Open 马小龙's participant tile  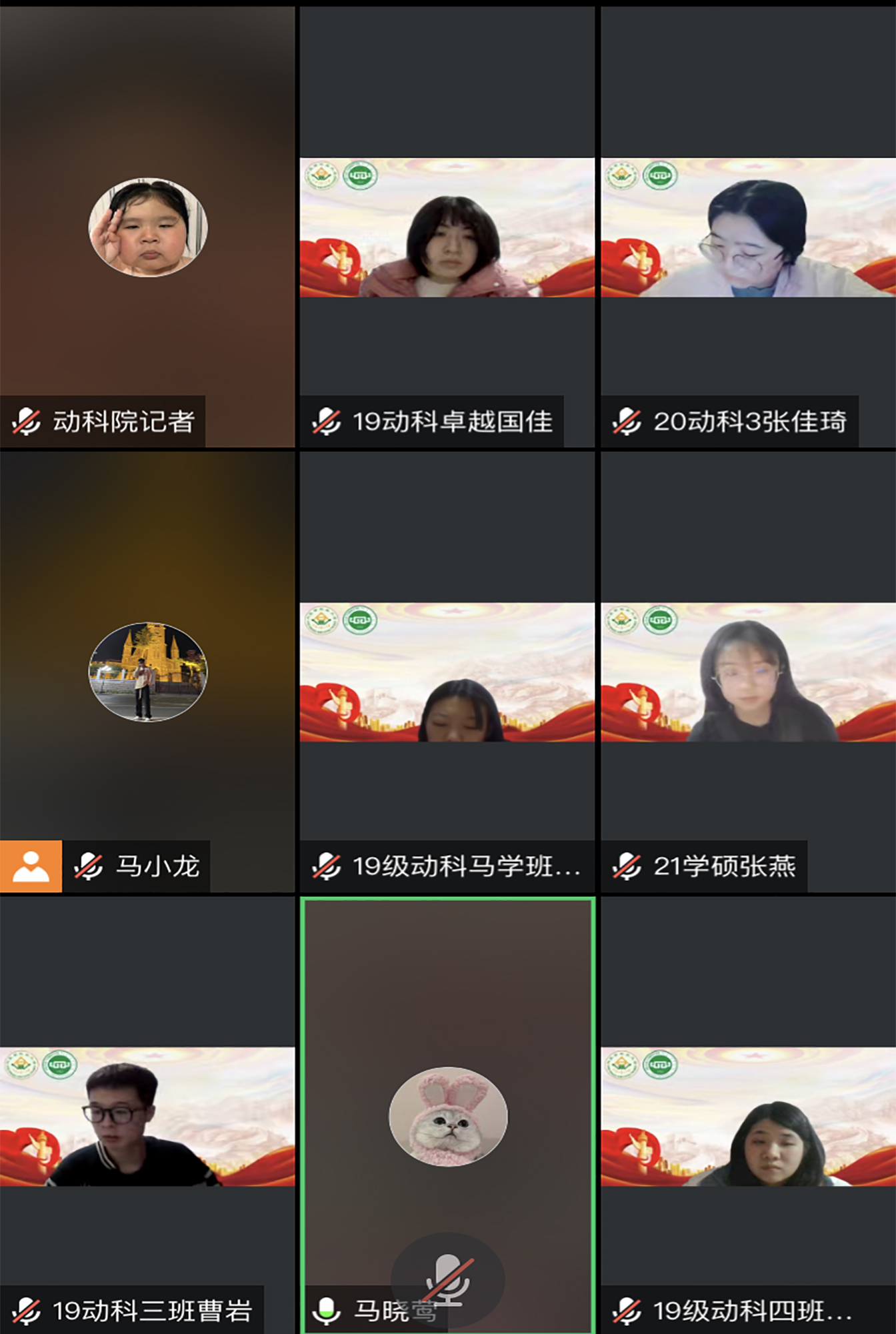click(x=147, y=672)
